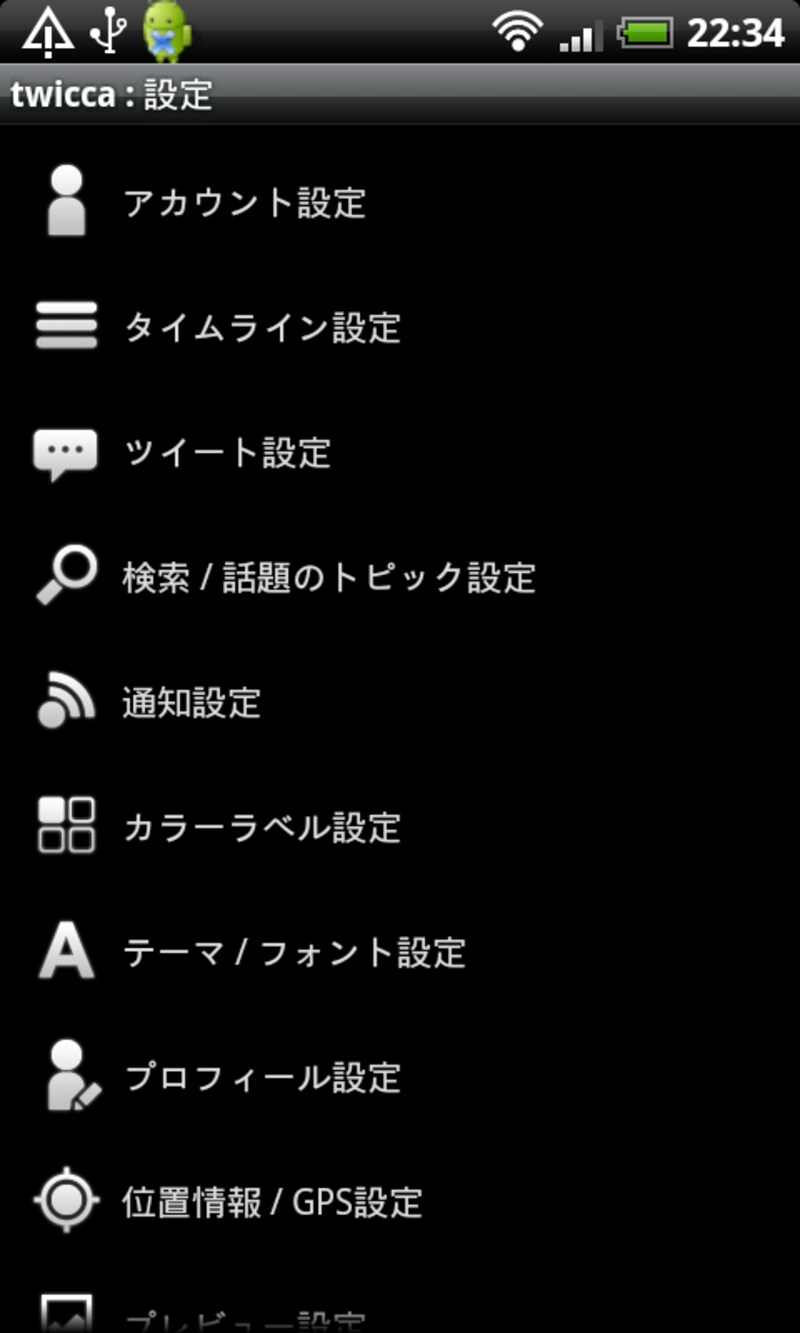Open アカウント設定 list entry

(x=245, y=203)
